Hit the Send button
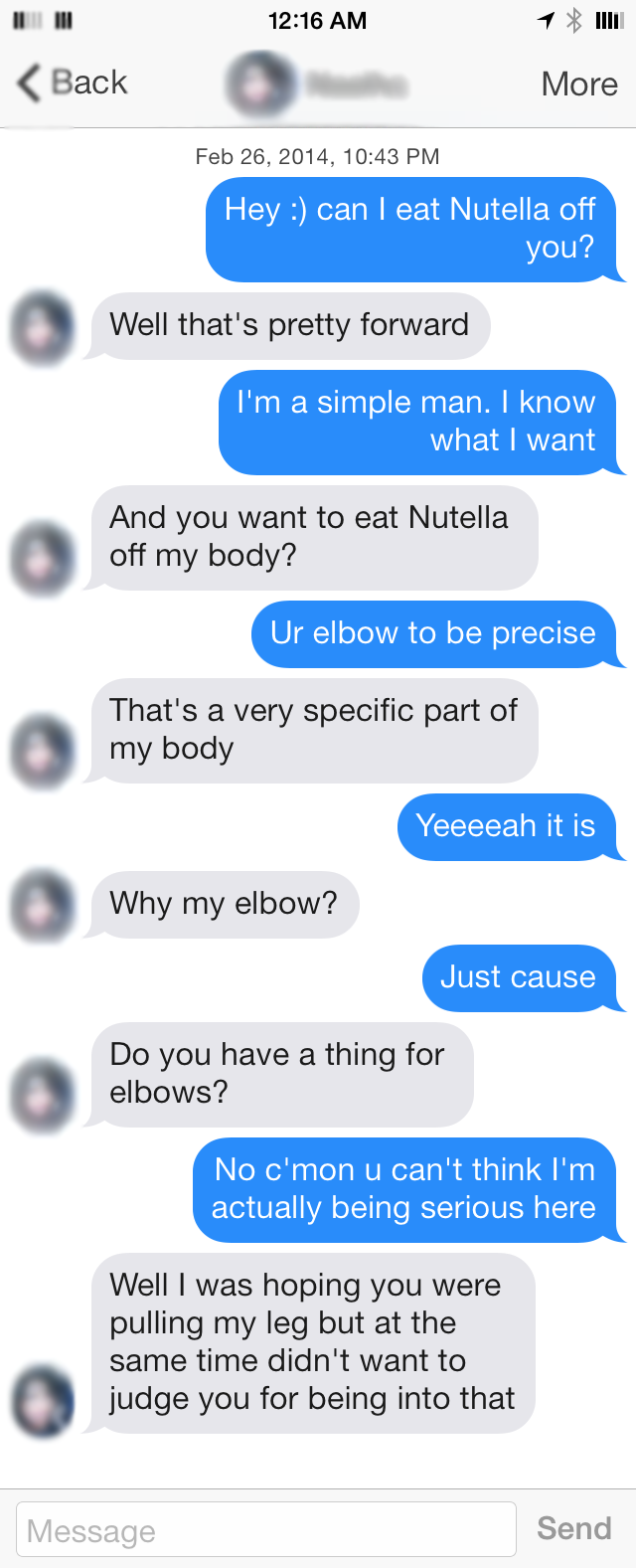This screenshot has width=636, height=1568. [574, 1528]
